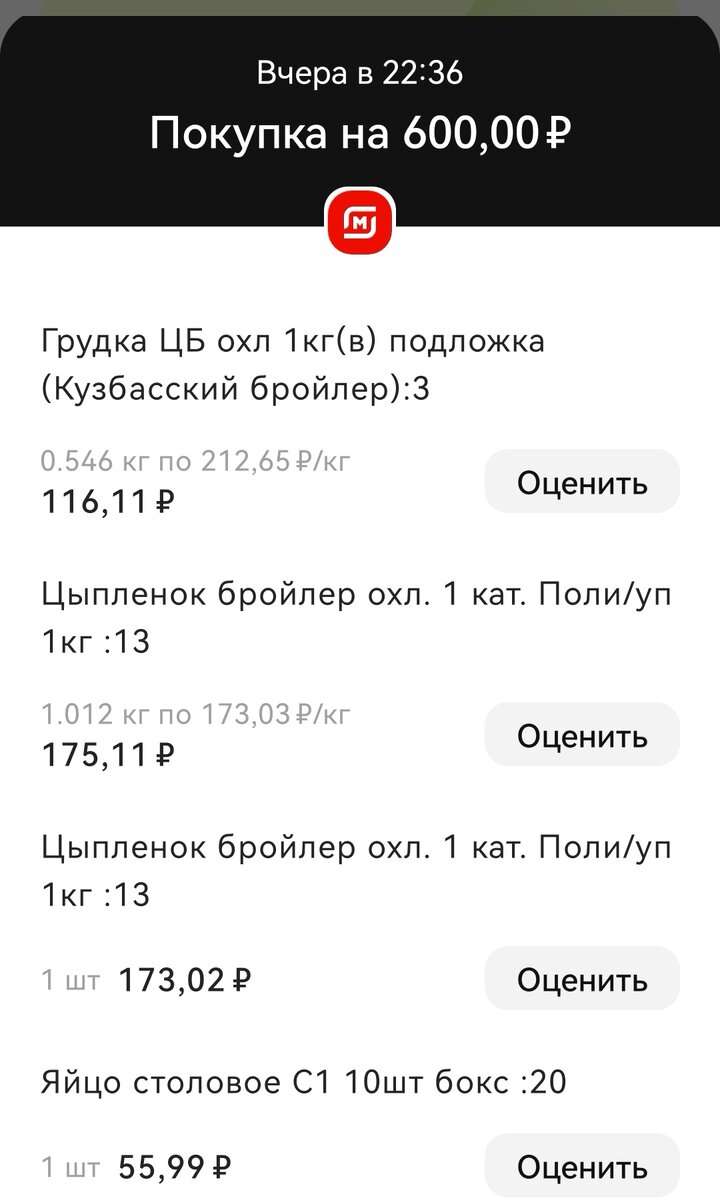The width and height of the screenshot is (720, 1200).
Task: Tap Оценить for Яйцо столовое С1
Action: (582, 1166)
